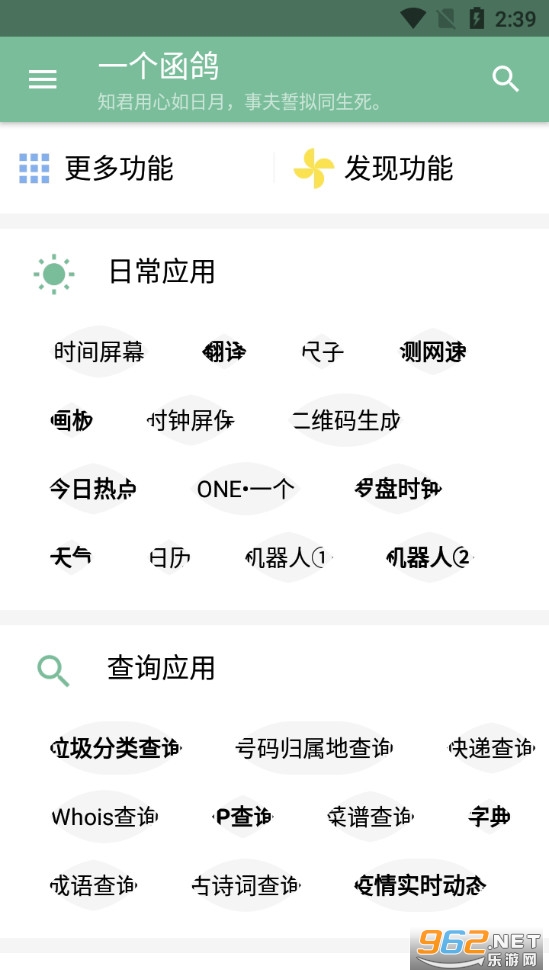Viewport: 549px width, 976px height.
Task: Open 罗盘时钟 compass clock
Action: click(398, 489)
